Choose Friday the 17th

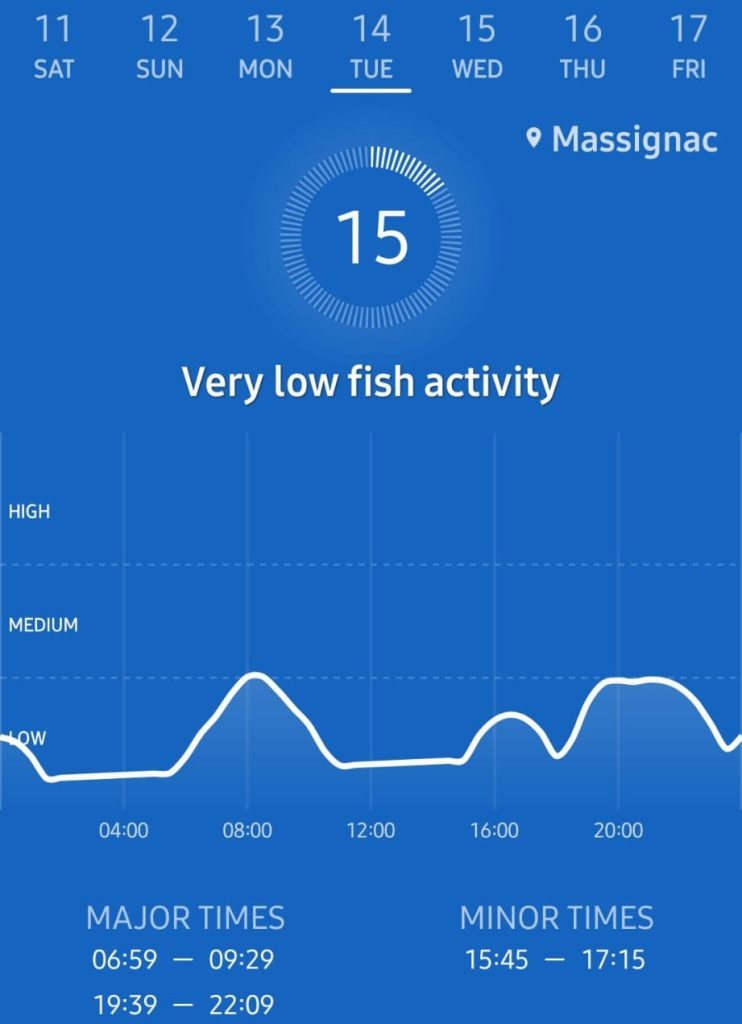click(x=688, y=47)
